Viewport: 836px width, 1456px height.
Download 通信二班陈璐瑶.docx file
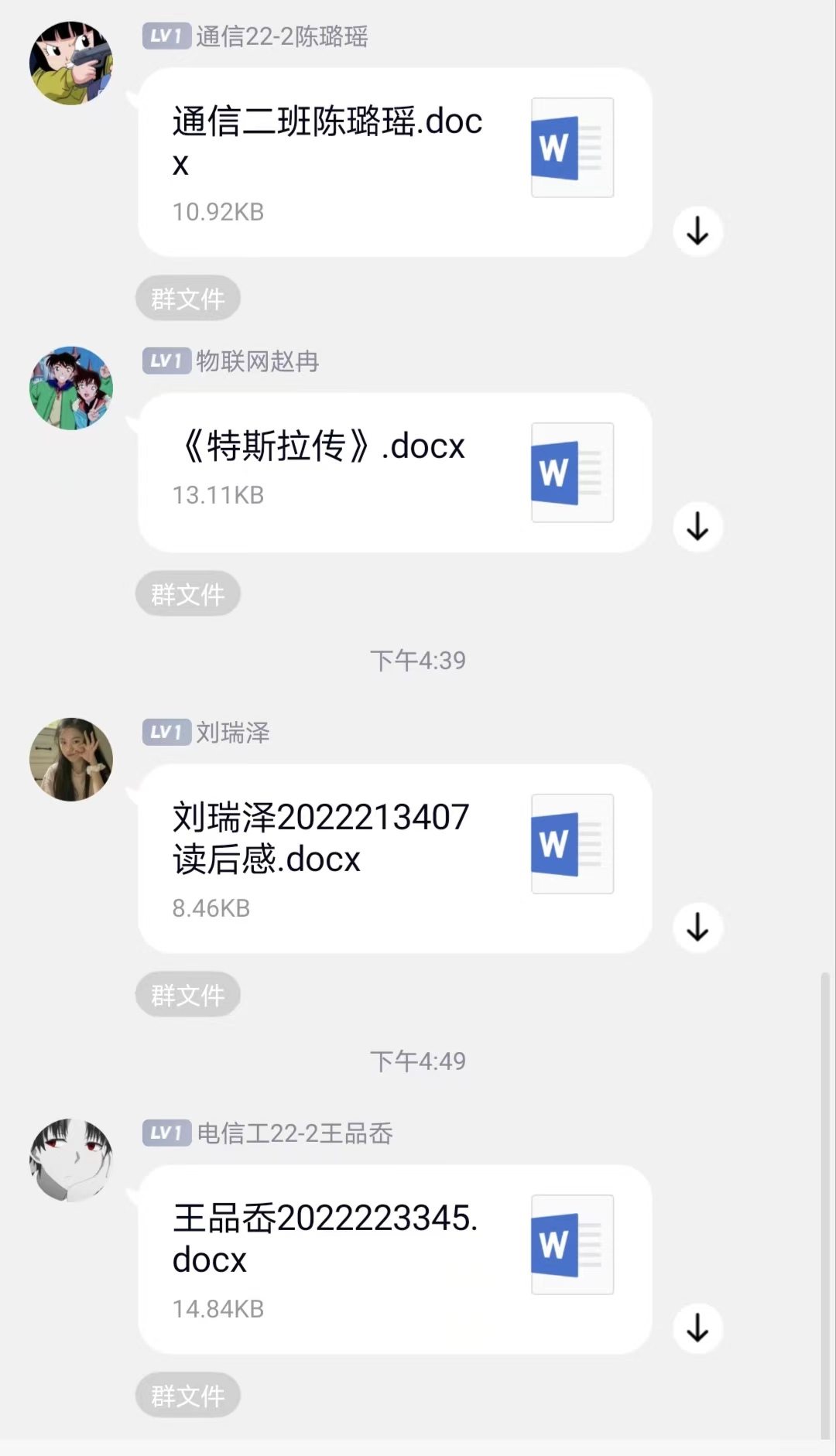697,231
